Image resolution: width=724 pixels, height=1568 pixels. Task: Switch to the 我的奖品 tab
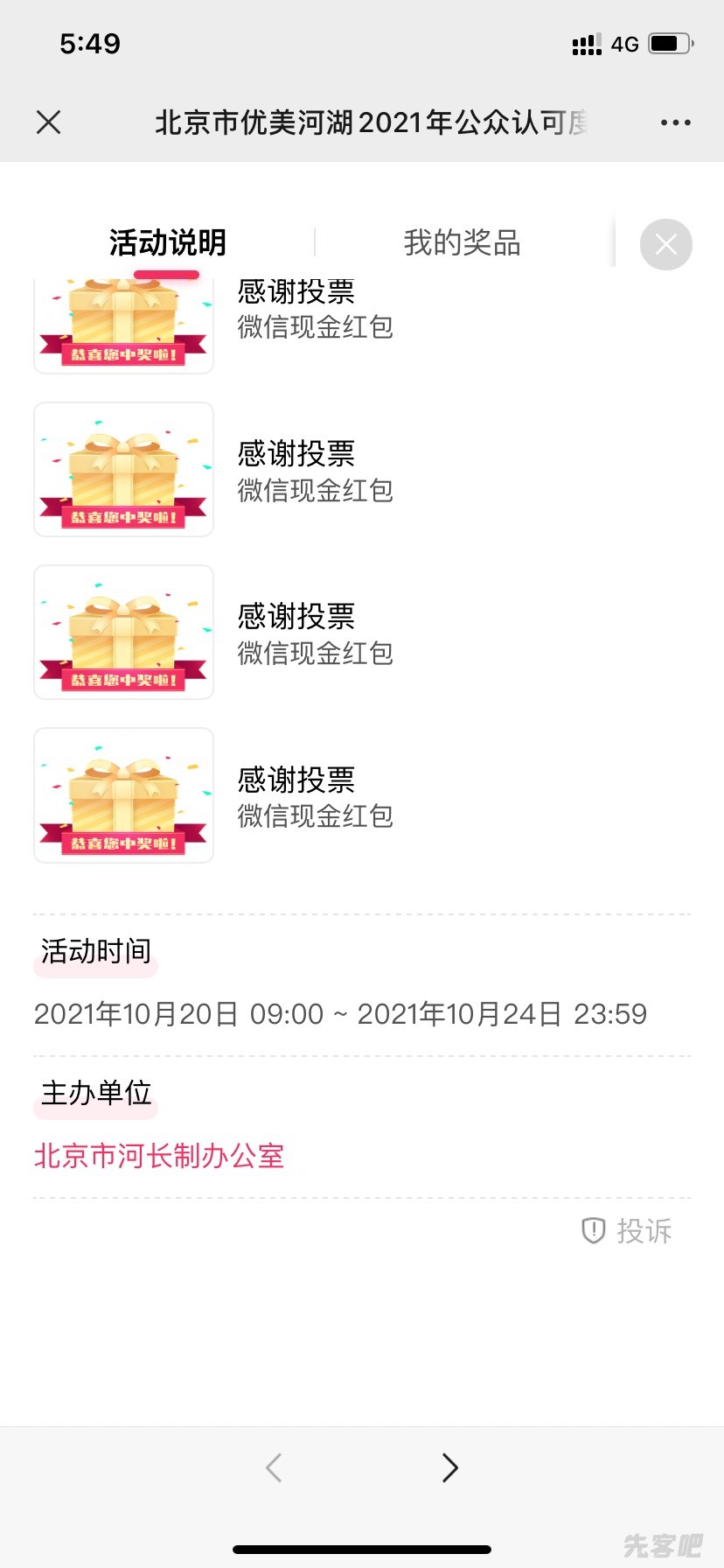click(462, 242)
